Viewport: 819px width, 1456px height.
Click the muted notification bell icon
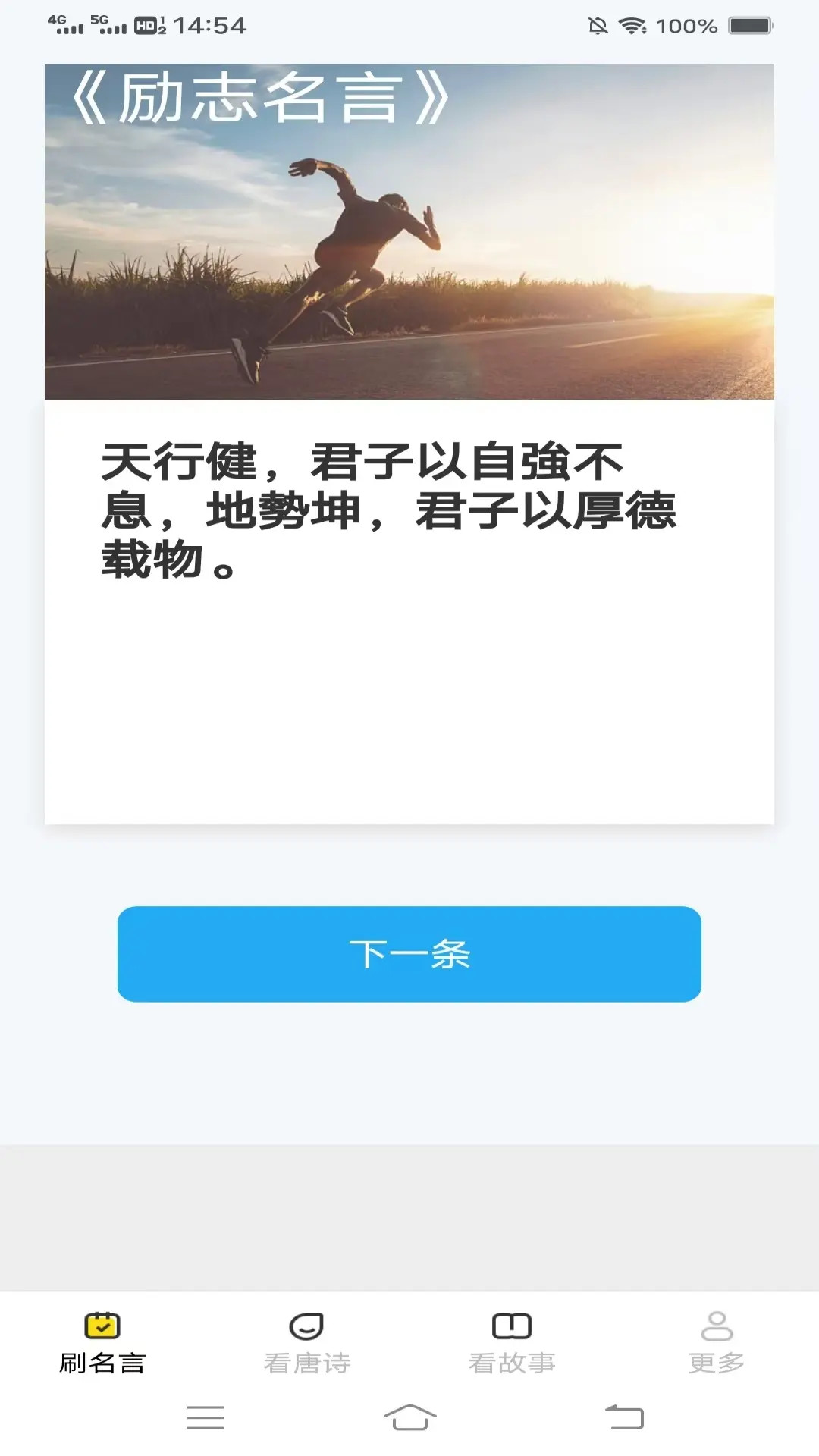tap(598, 24)
